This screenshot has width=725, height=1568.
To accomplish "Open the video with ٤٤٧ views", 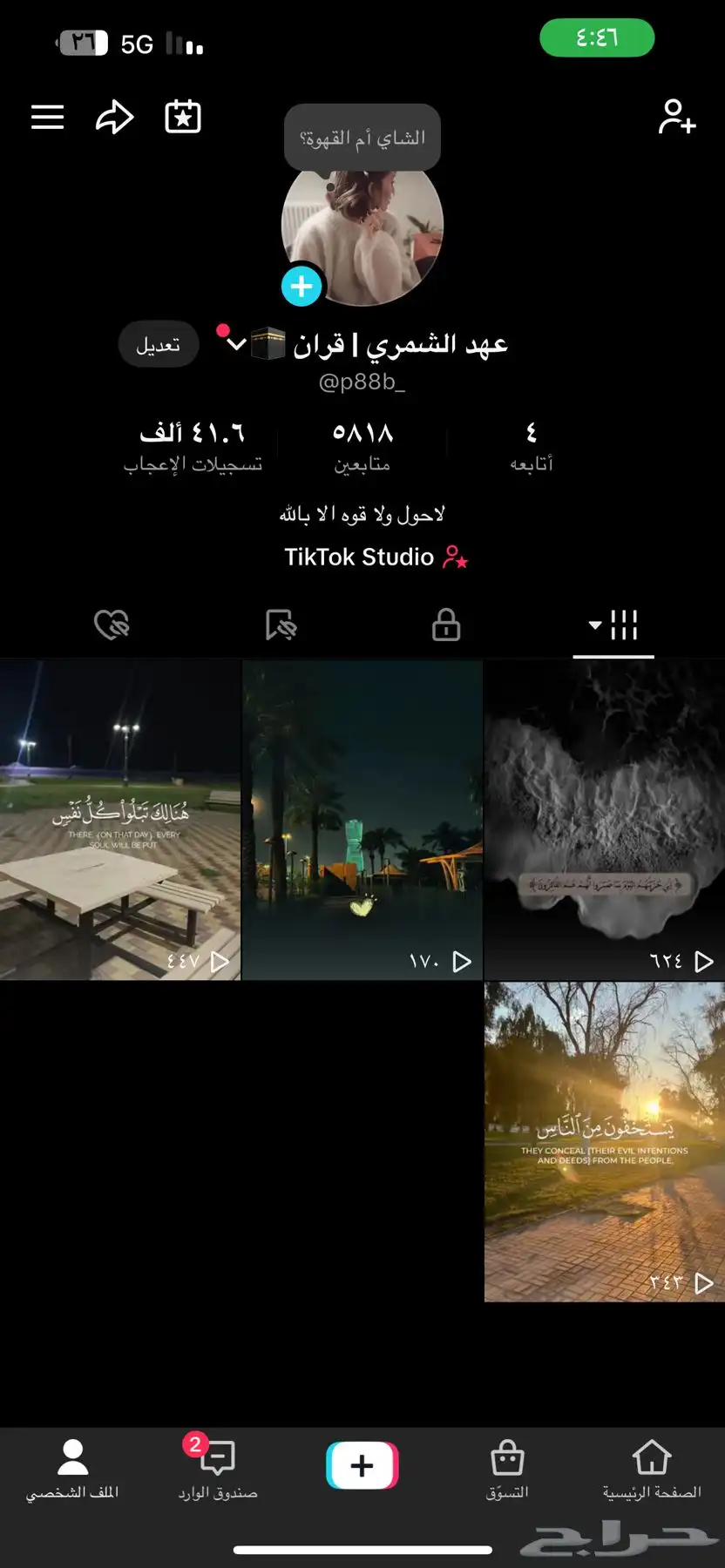I will pos(119,819).
